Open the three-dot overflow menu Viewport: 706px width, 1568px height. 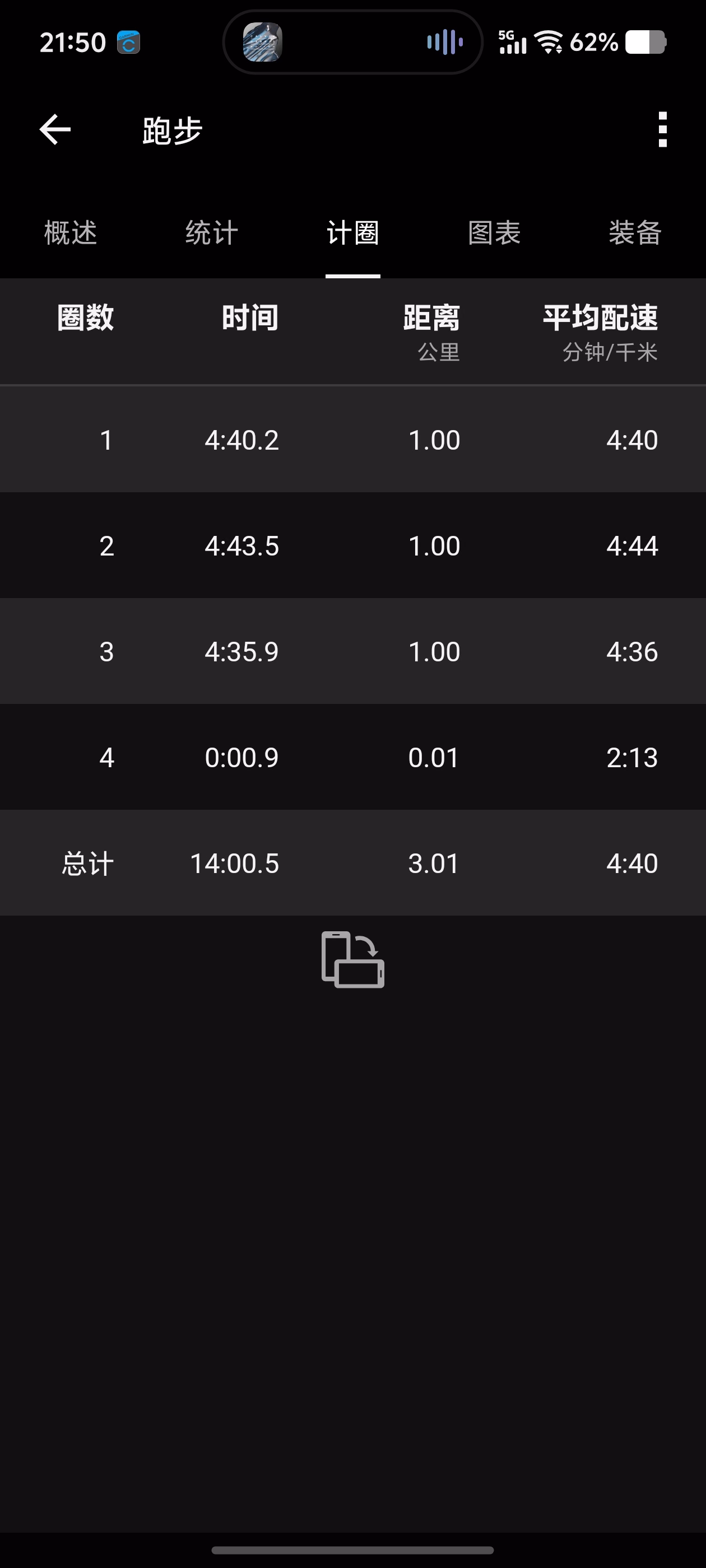click(663, 130)
